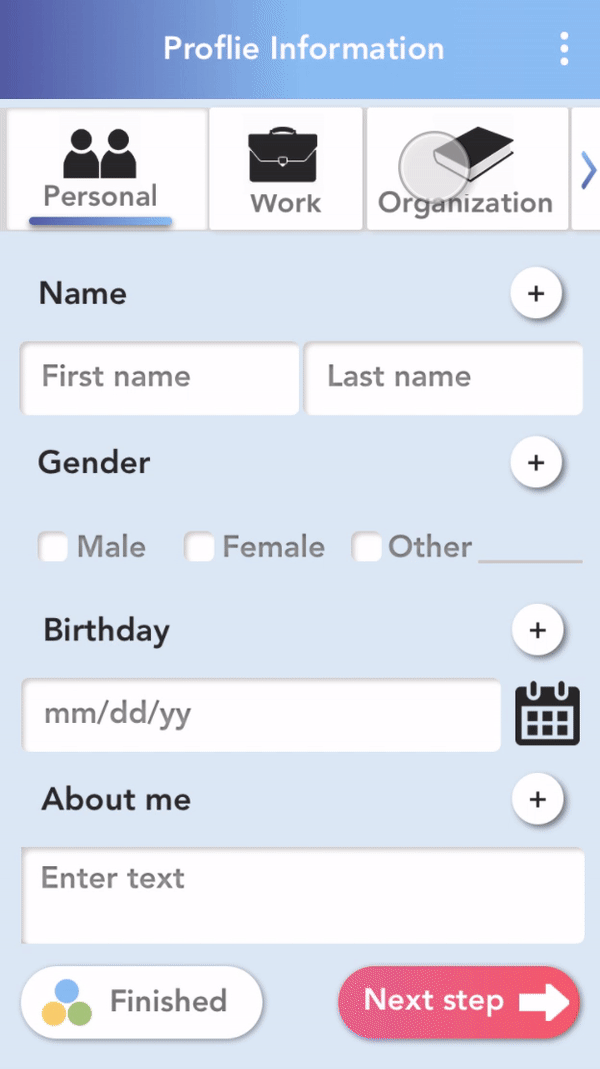Tap the plus button next to Gender
This screenshot has height=1069, width=600.
[537, 463]
